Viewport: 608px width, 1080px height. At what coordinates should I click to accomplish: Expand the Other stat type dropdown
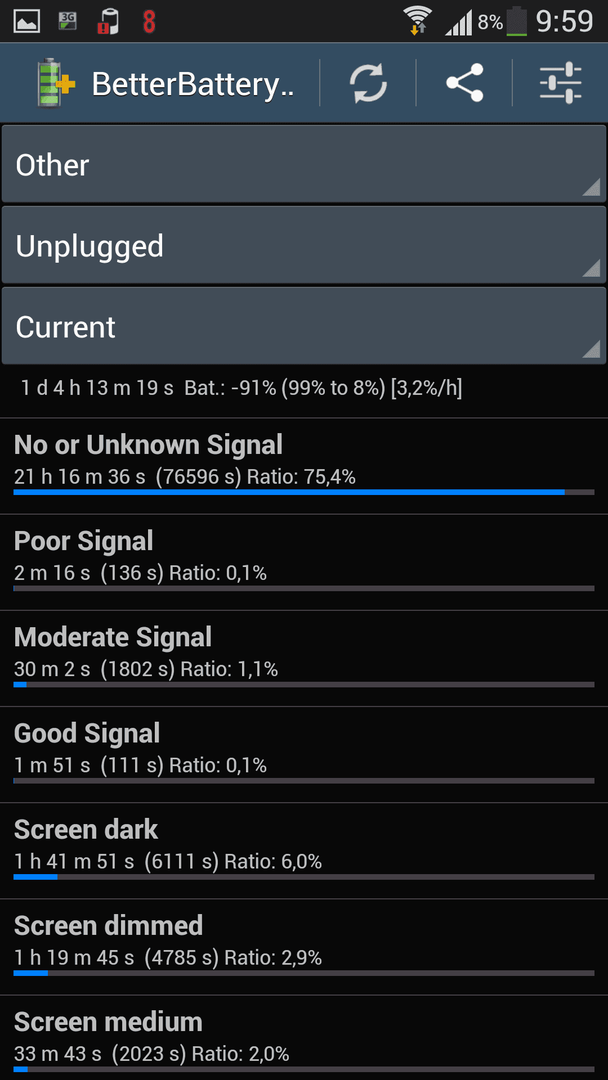click(304, 165)
